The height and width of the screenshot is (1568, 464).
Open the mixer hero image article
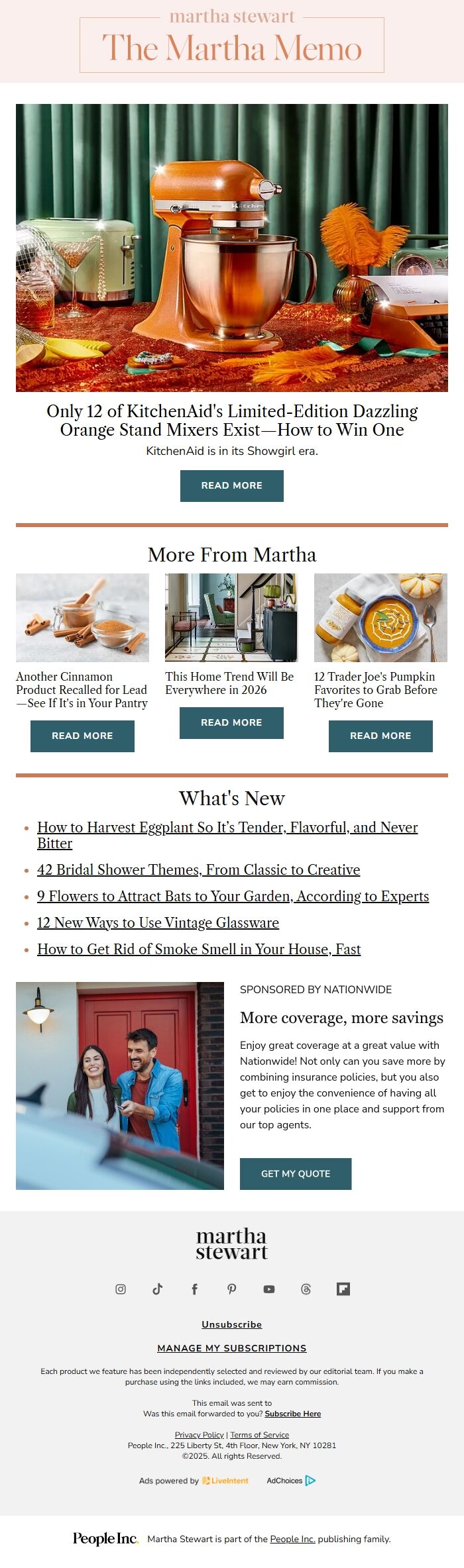point(232,248)
